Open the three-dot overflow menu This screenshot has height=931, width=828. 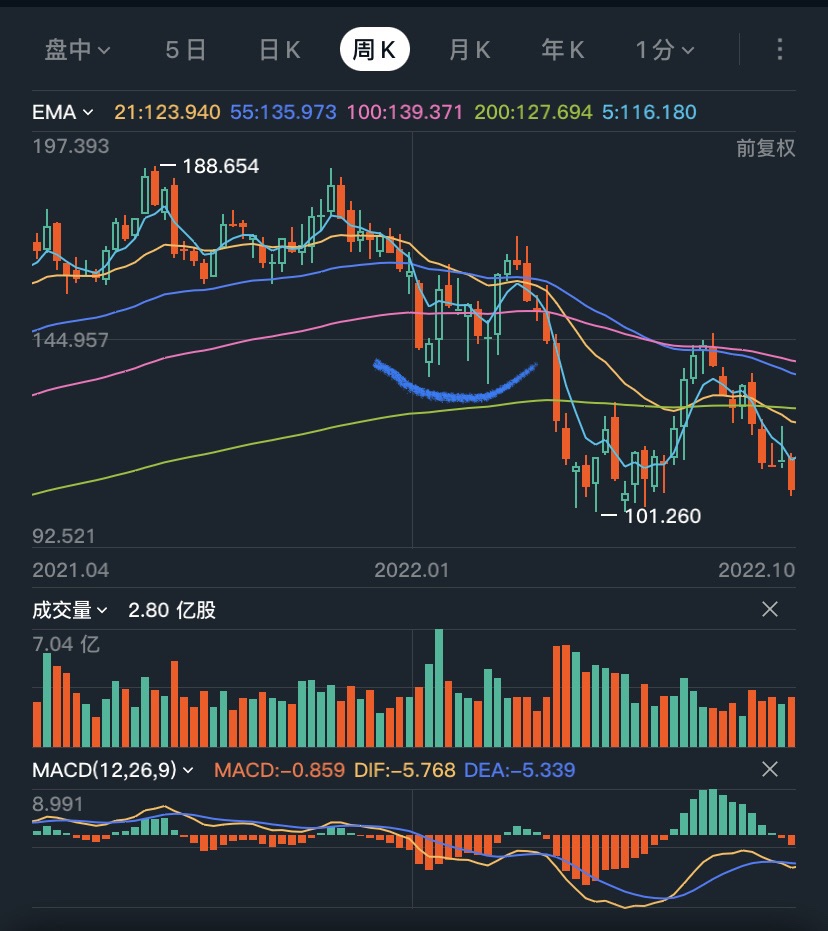tap(781, 50)
